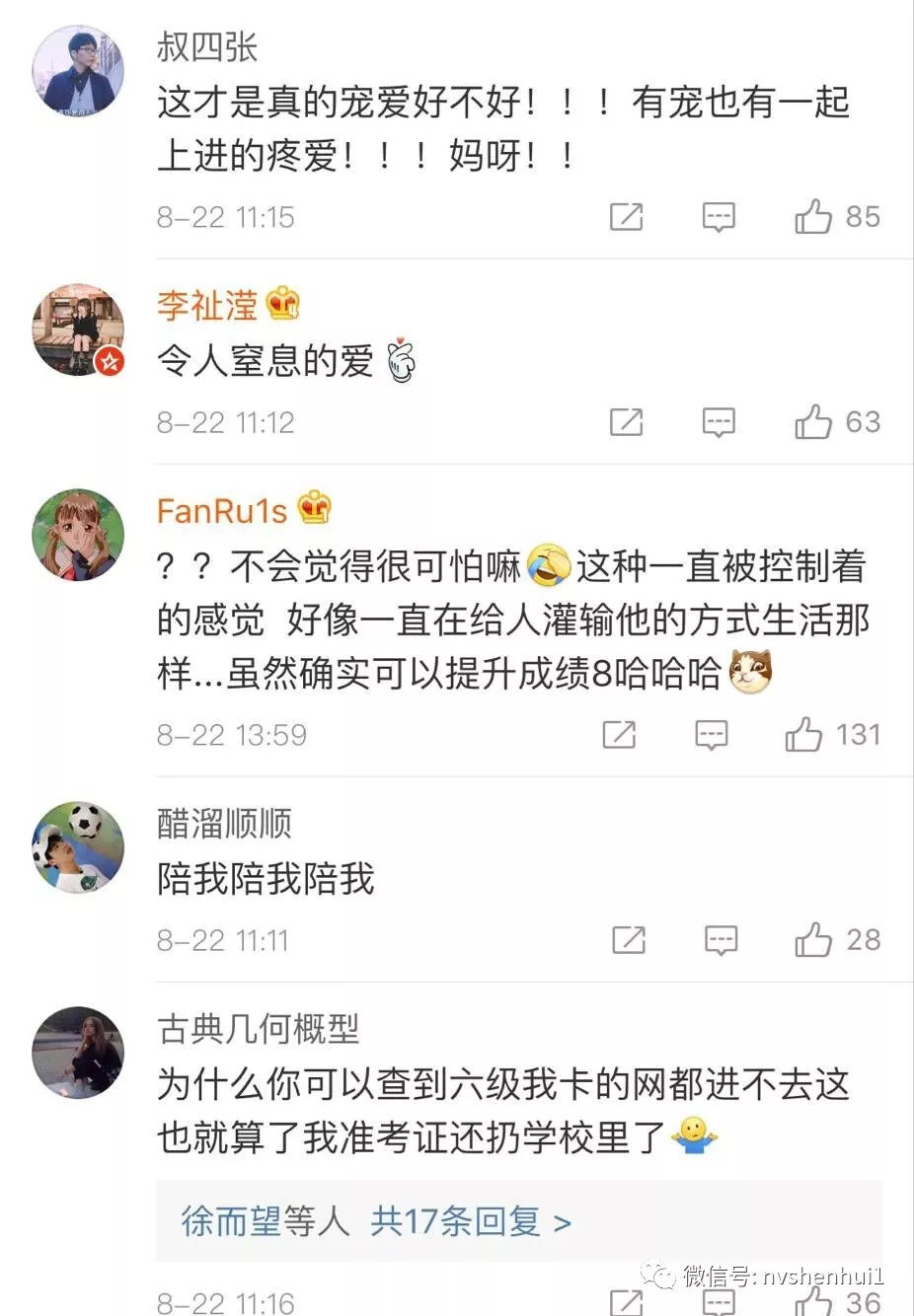
Task: Repost 李祉滢's comment
Action: pos(626,422)
